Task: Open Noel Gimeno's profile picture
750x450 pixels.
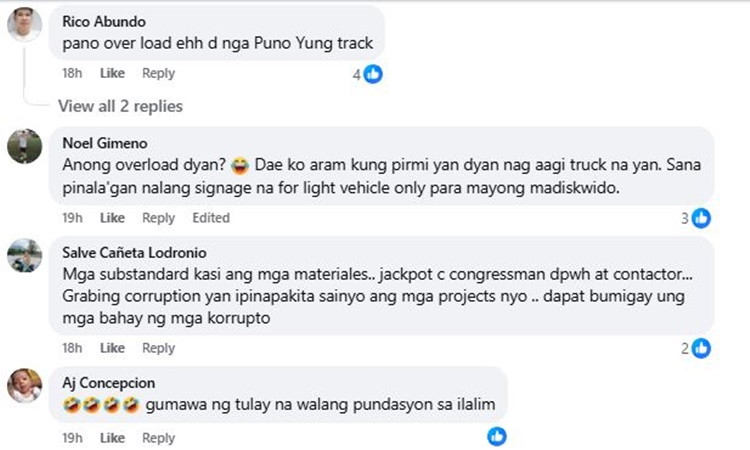Action: (x=25, y=146)
